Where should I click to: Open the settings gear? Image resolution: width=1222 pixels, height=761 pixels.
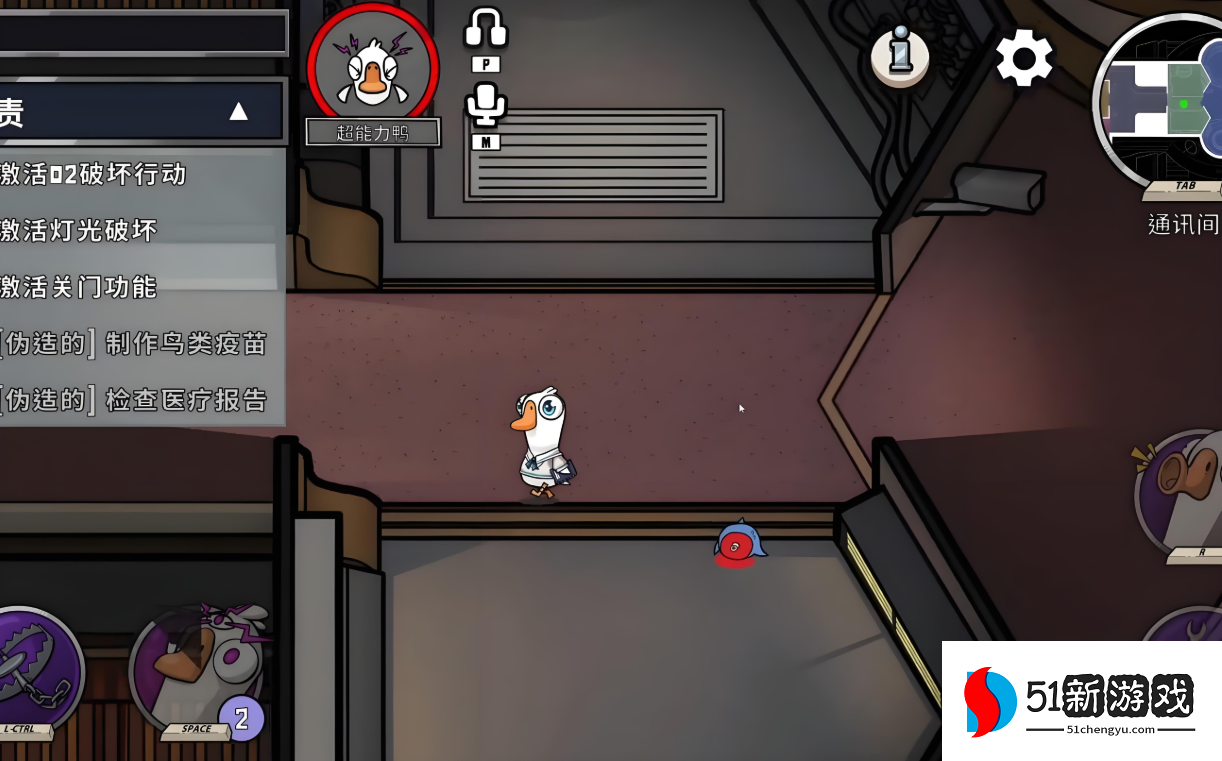[1024, 58]
